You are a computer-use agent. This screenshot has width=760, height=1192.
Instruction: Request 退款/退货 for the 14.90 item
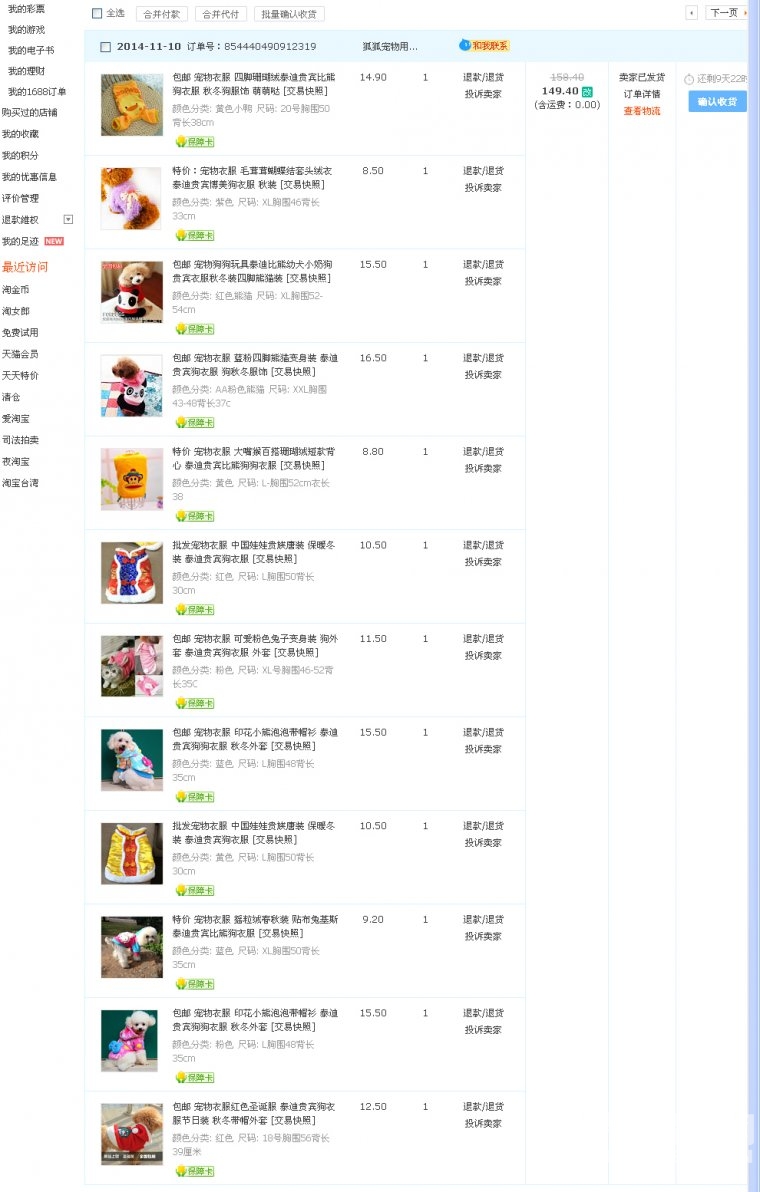pyautogui.click(x=483, y=78)
